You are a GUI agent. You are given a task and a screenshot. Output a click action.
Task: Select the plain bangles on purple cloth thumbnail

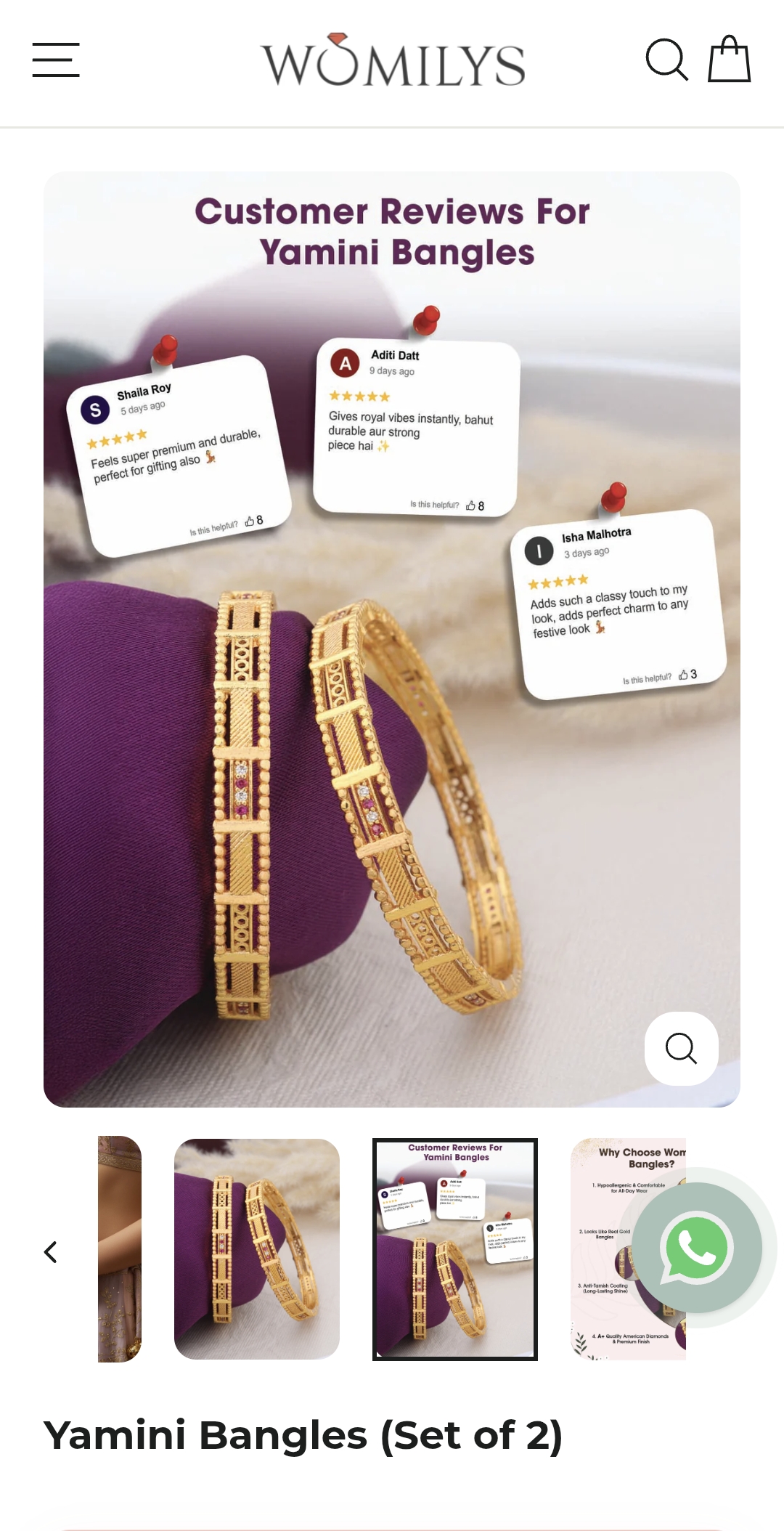point(257,1248)
